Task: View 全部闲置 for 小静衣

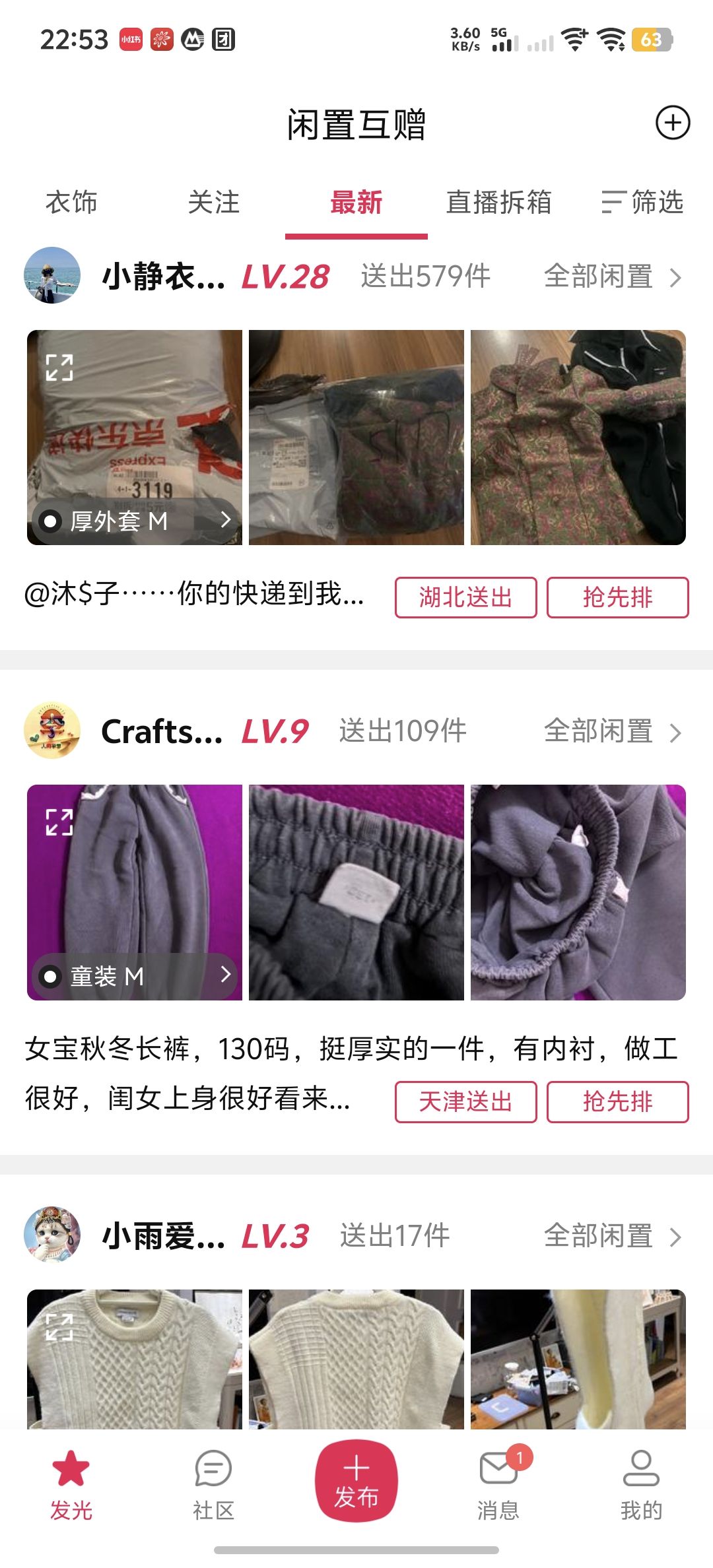Action: coord(611,277)
